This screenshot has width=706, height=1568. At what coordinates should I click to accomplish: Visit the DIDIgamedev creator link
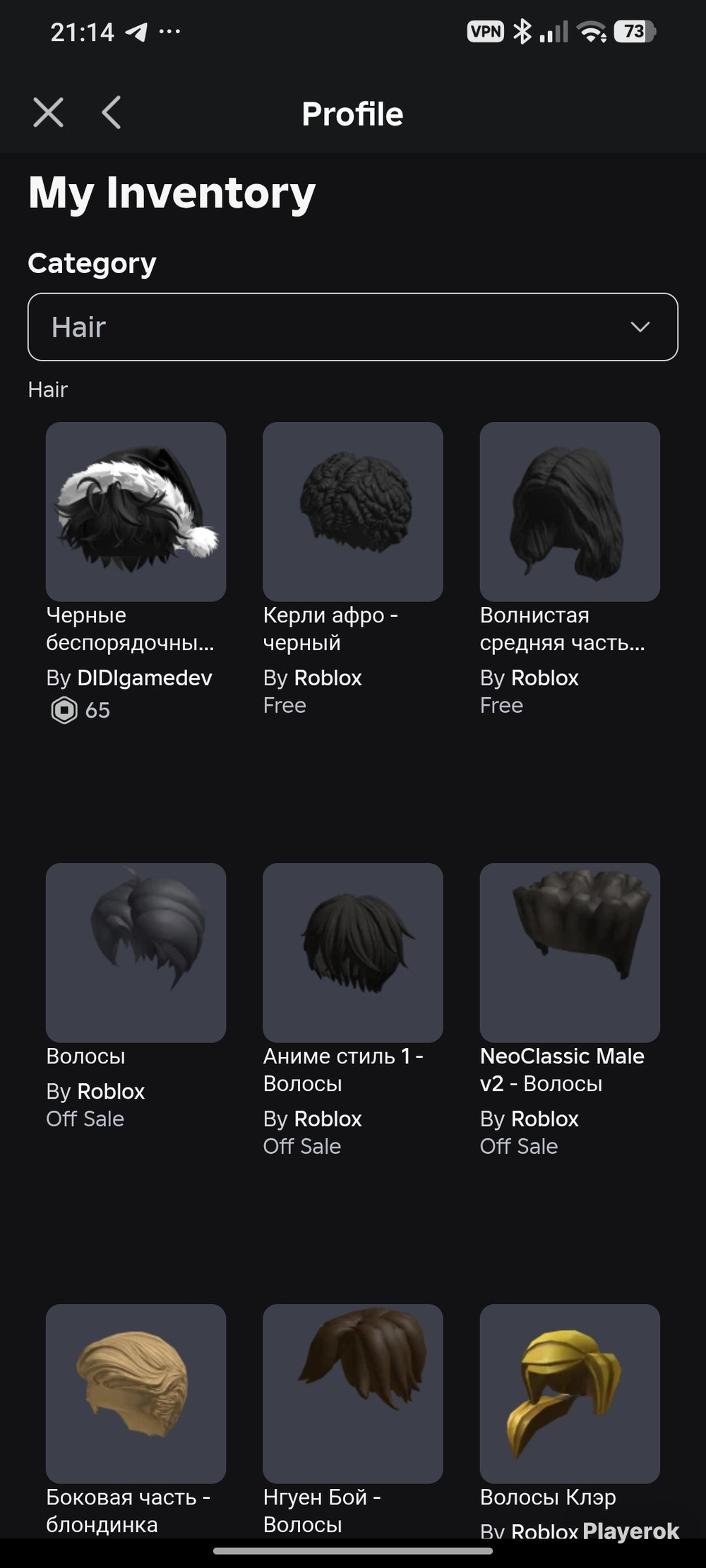coord(145,678)
